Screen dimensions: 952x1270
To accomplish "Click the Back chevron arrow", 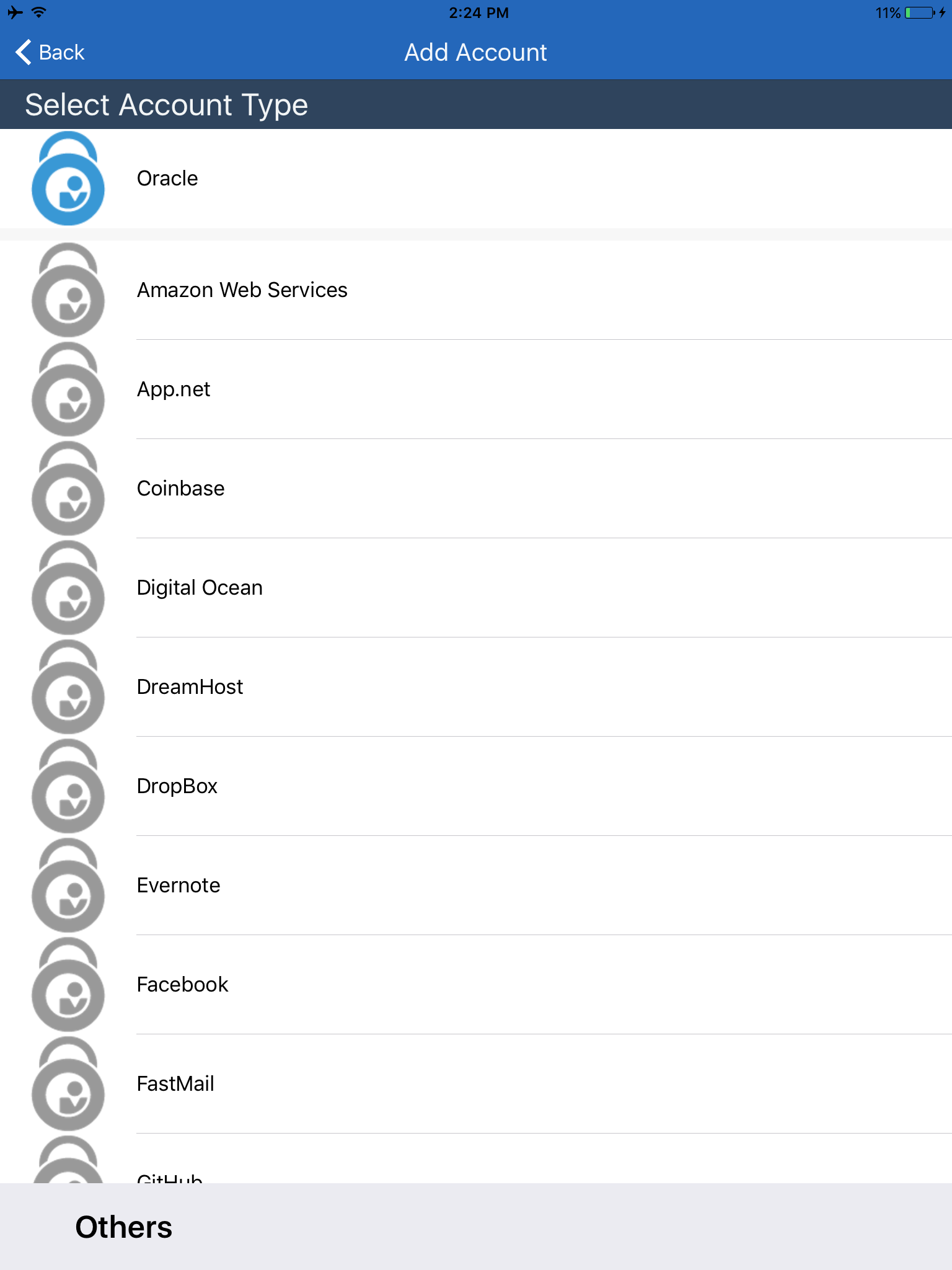I will pos(22,52).
